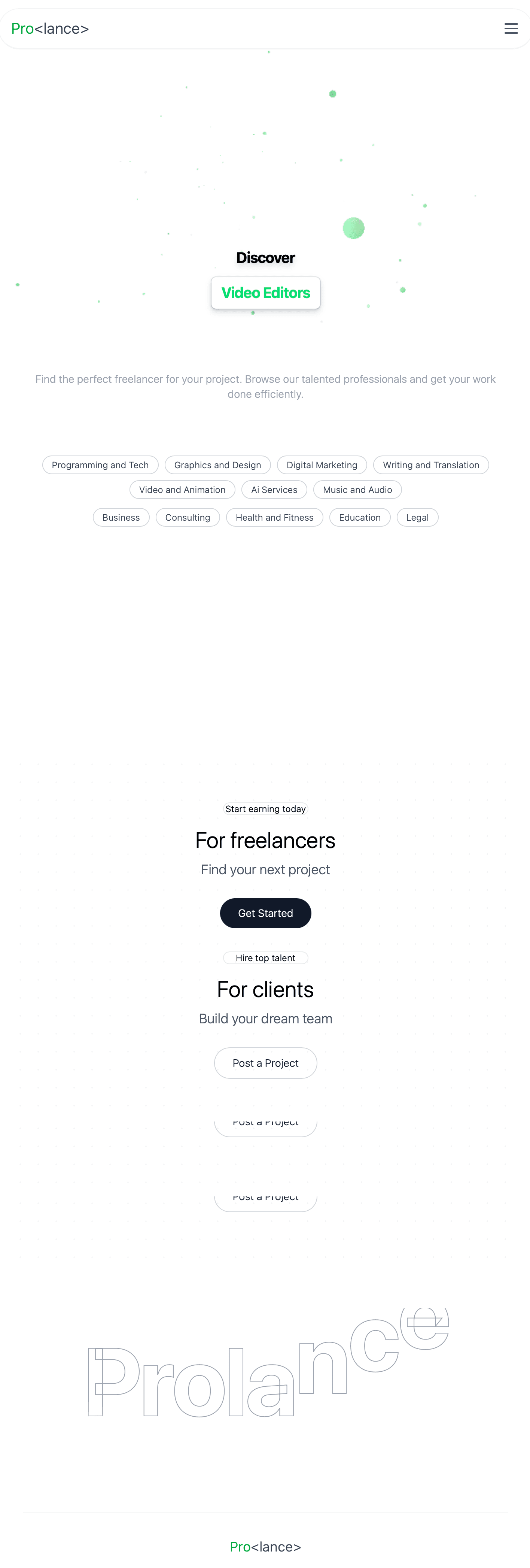This screenshot has width=530, height=1568.
Task: Browse Digital Marketing freelancers
Action: tap(321, 465)
